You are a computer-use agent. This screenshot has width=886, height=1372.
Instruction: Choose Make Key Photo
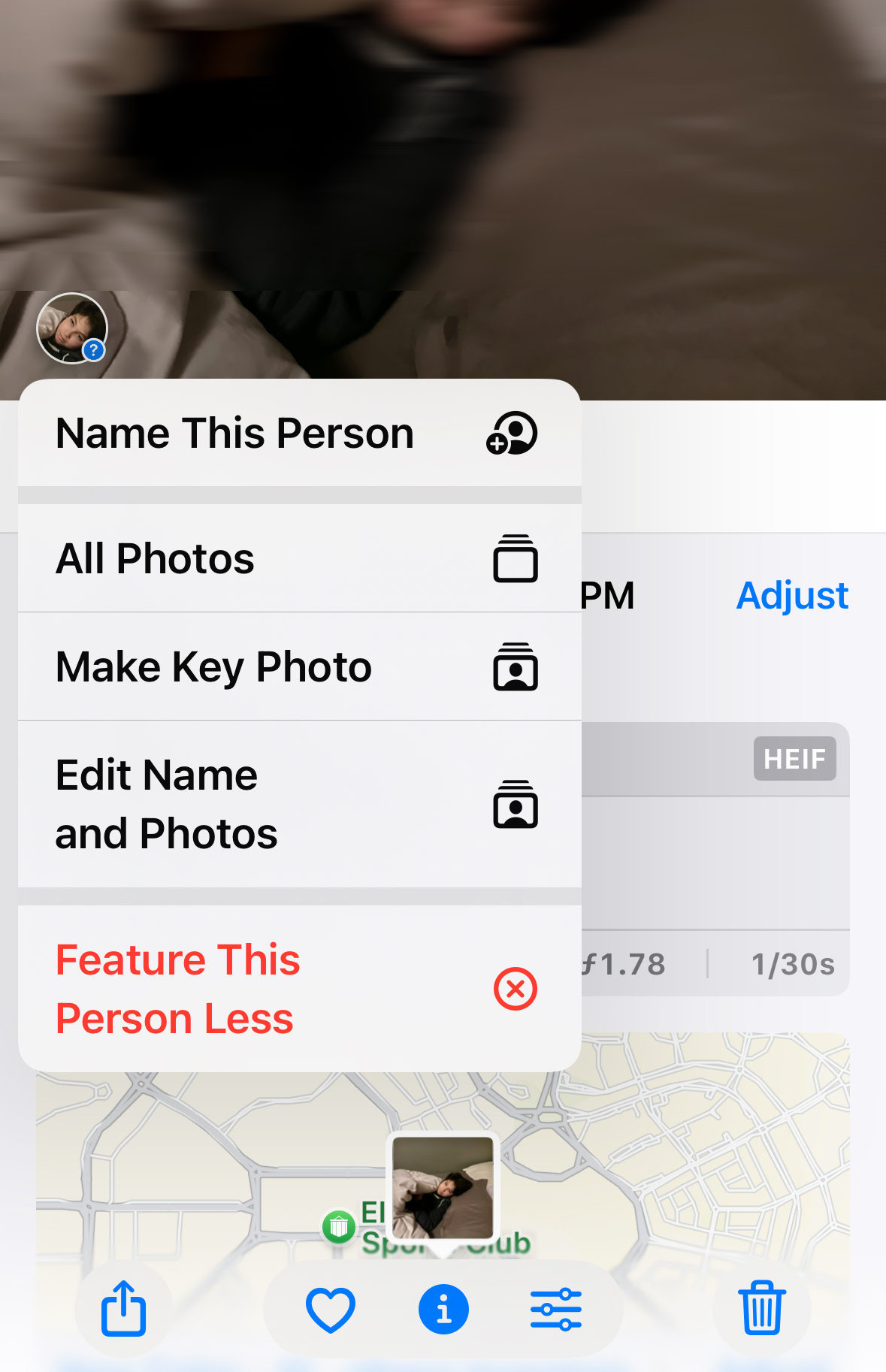tap(299, 666)
